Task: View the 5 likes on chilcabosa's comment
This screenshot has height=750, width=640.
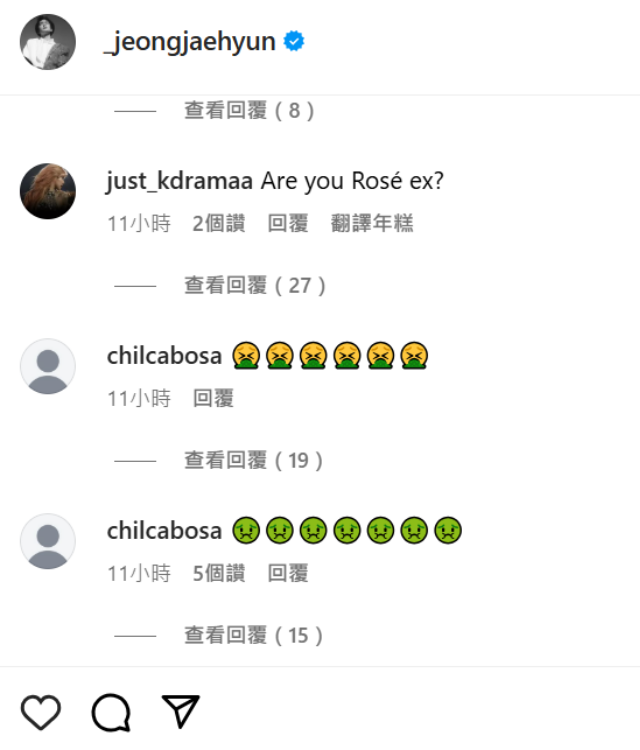Action: click(x=218, y=573)
